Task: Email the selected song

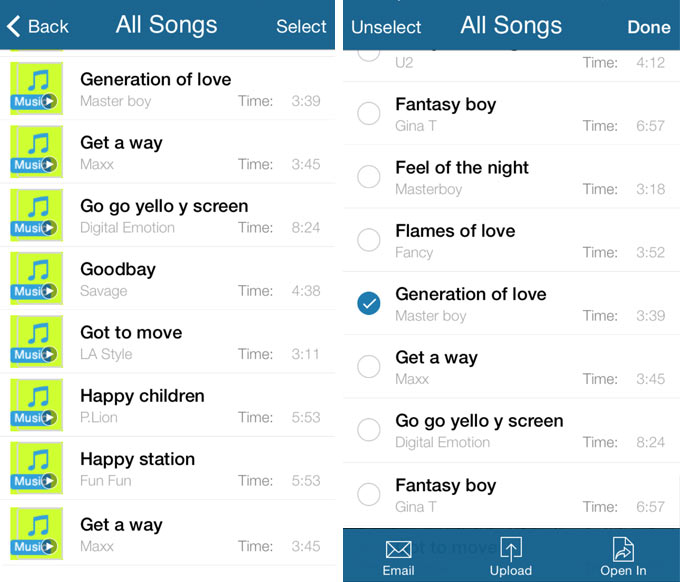Action: pos(398,556)
